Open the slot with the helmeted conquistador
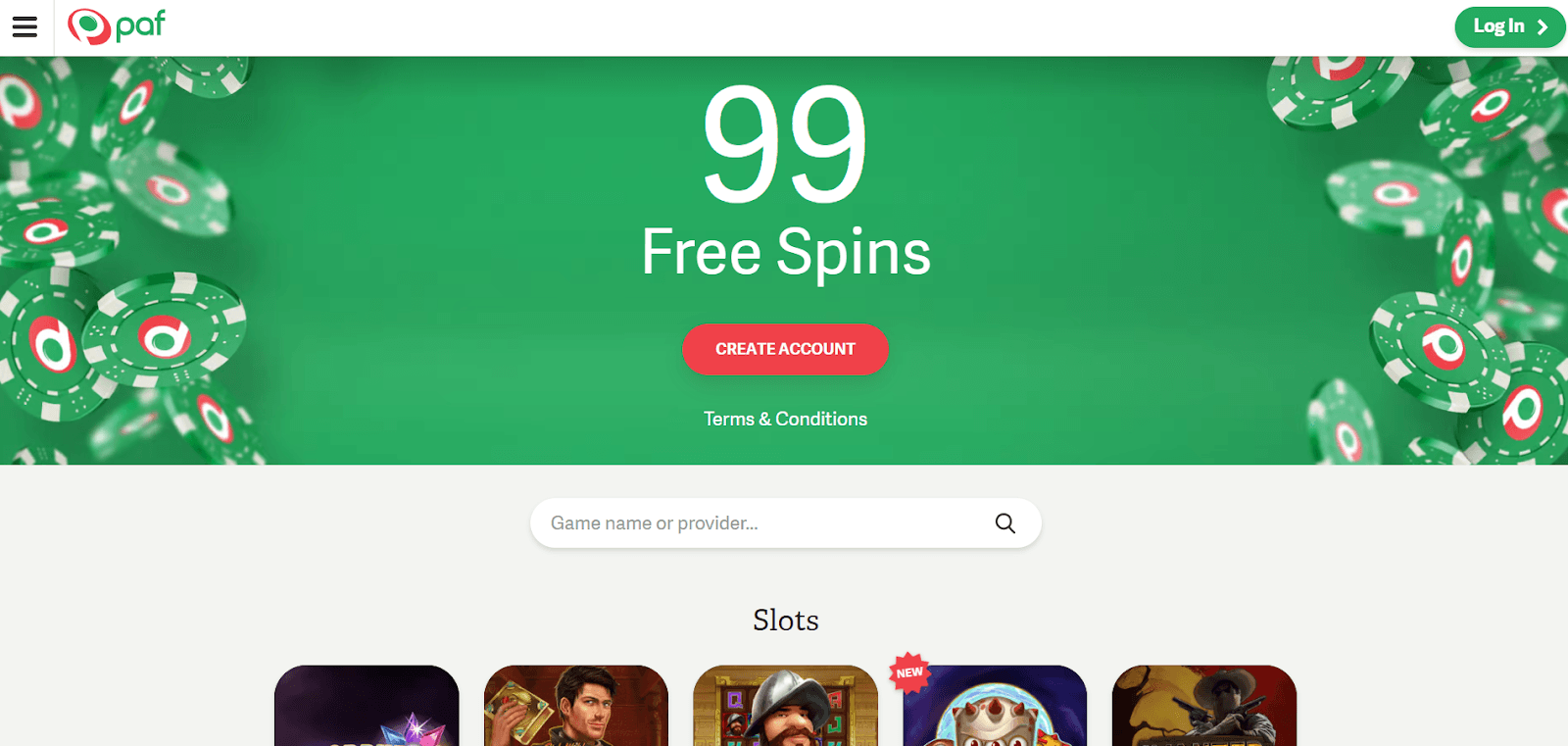The width and height of the screenshot is (1568, 746). click(785, 708)
